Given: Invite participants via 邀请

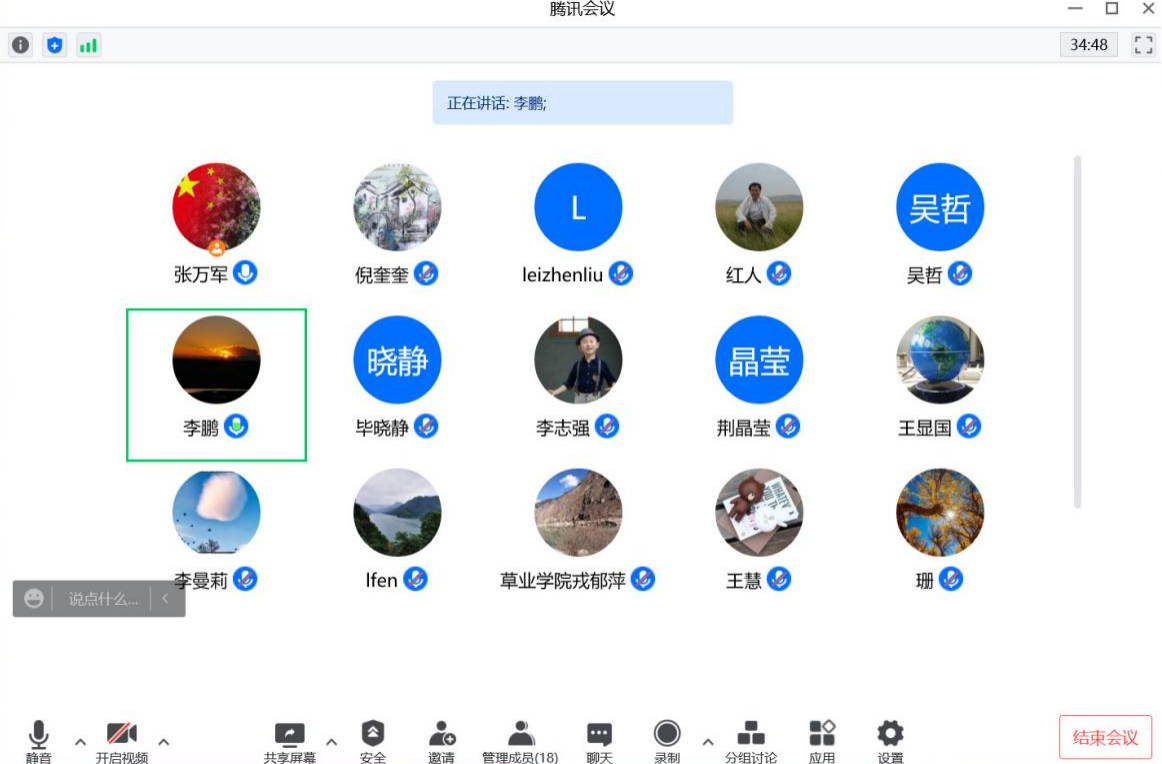Looking at the screenshot, I should coord(441,740).
